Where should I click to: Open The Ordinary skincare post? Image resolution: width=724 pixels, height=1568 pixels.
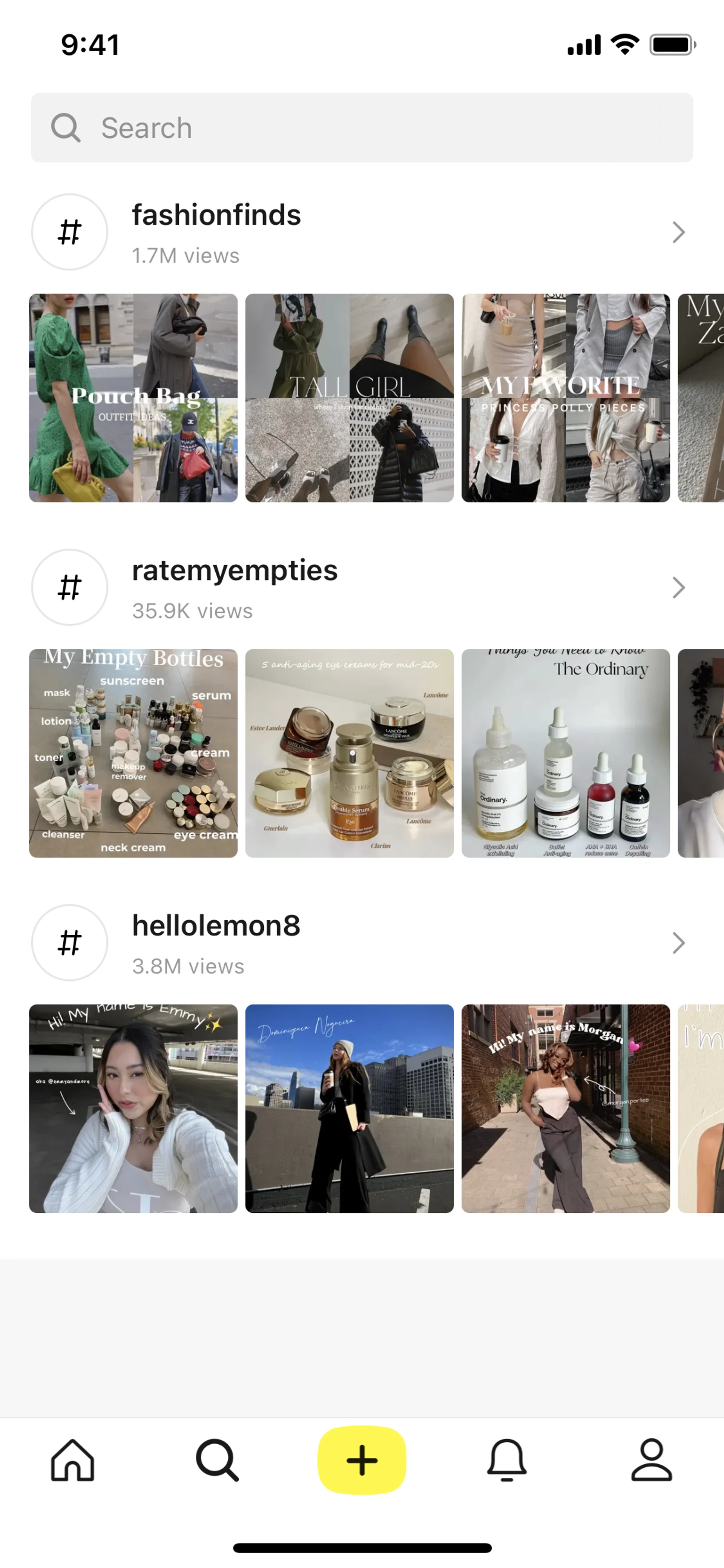(x=565, y=753)
